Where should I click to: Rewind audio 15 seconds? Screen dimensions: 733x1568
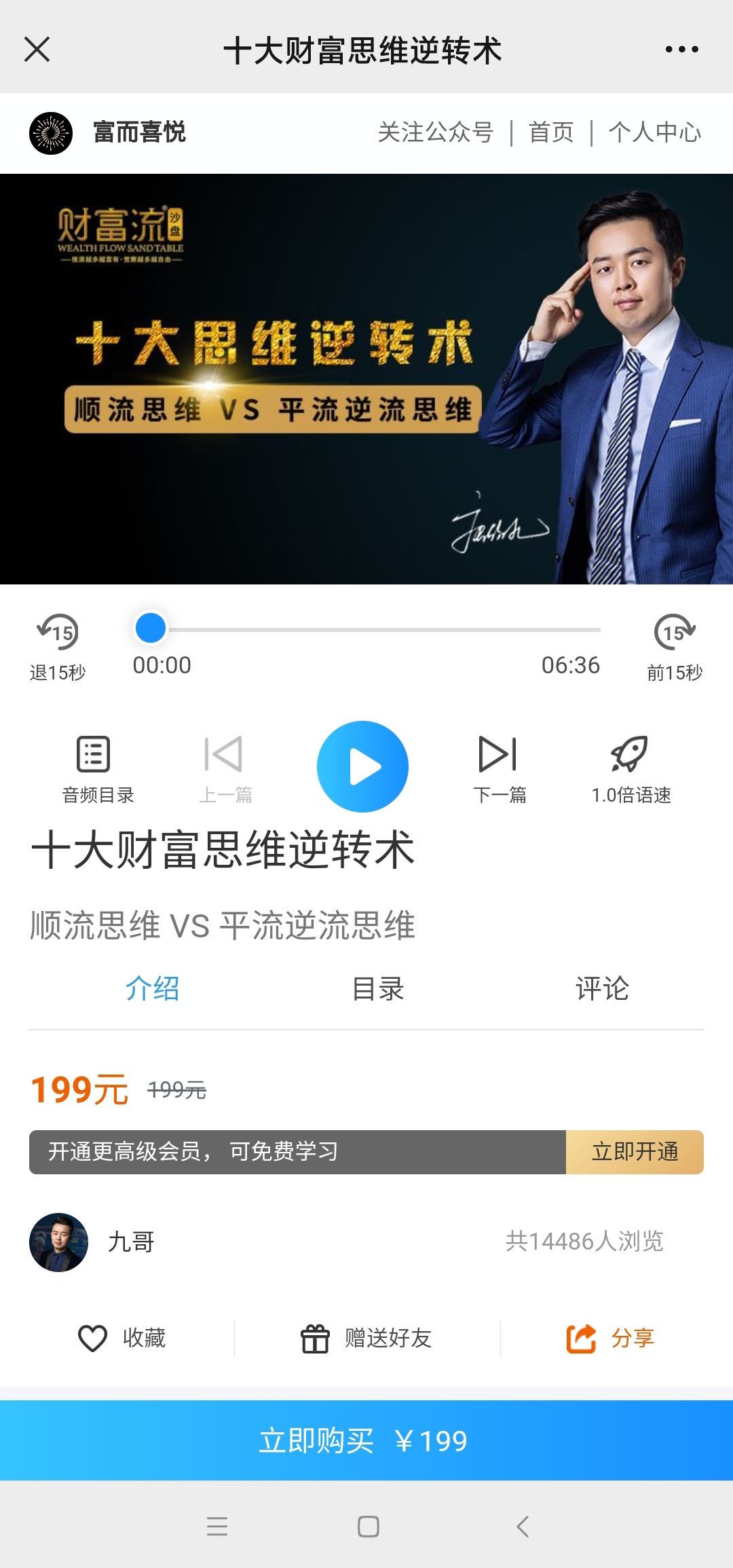58,647
